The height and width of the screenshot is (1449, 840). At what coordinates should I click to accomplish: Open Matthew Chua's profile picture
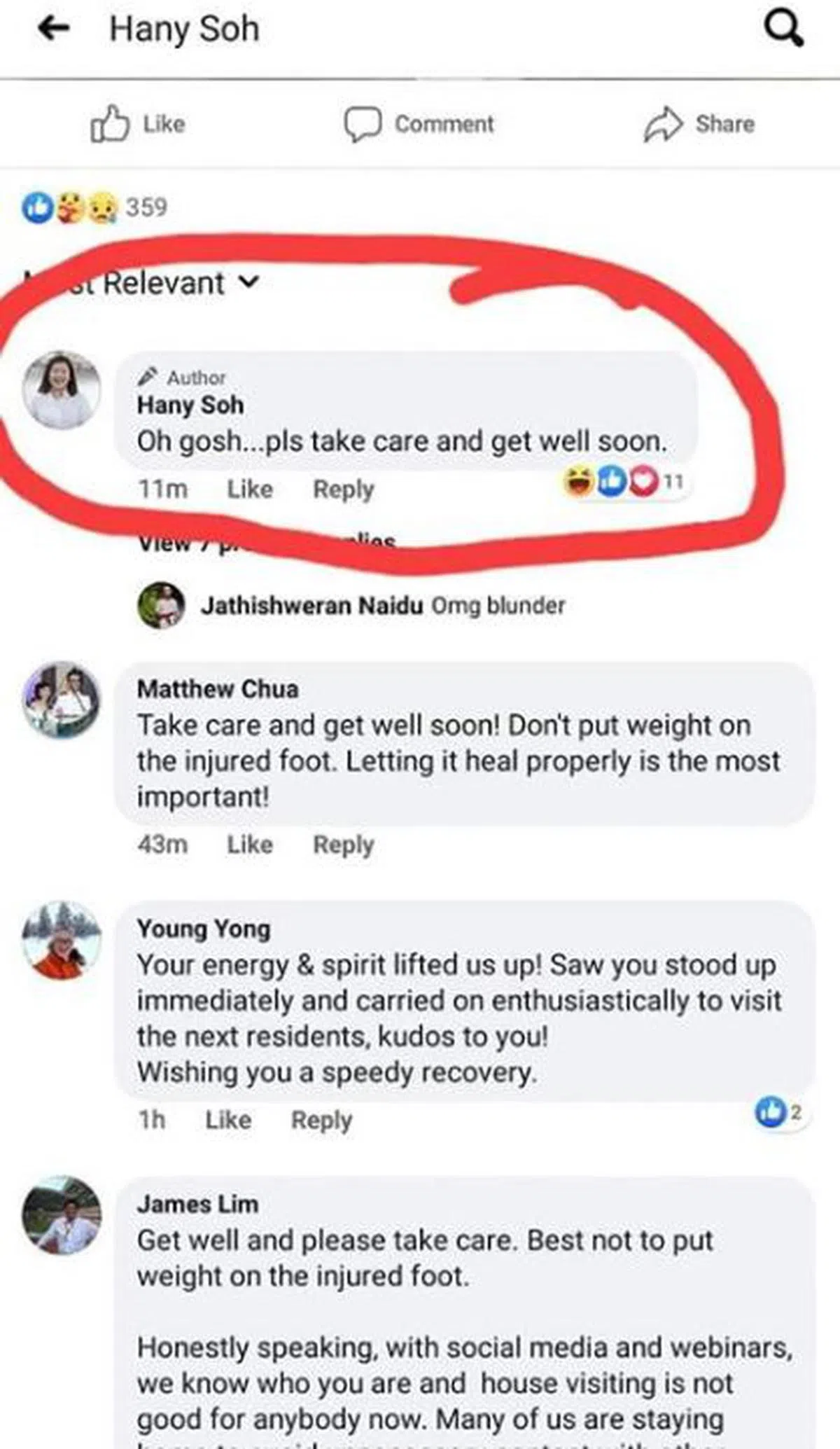(62, 700)
